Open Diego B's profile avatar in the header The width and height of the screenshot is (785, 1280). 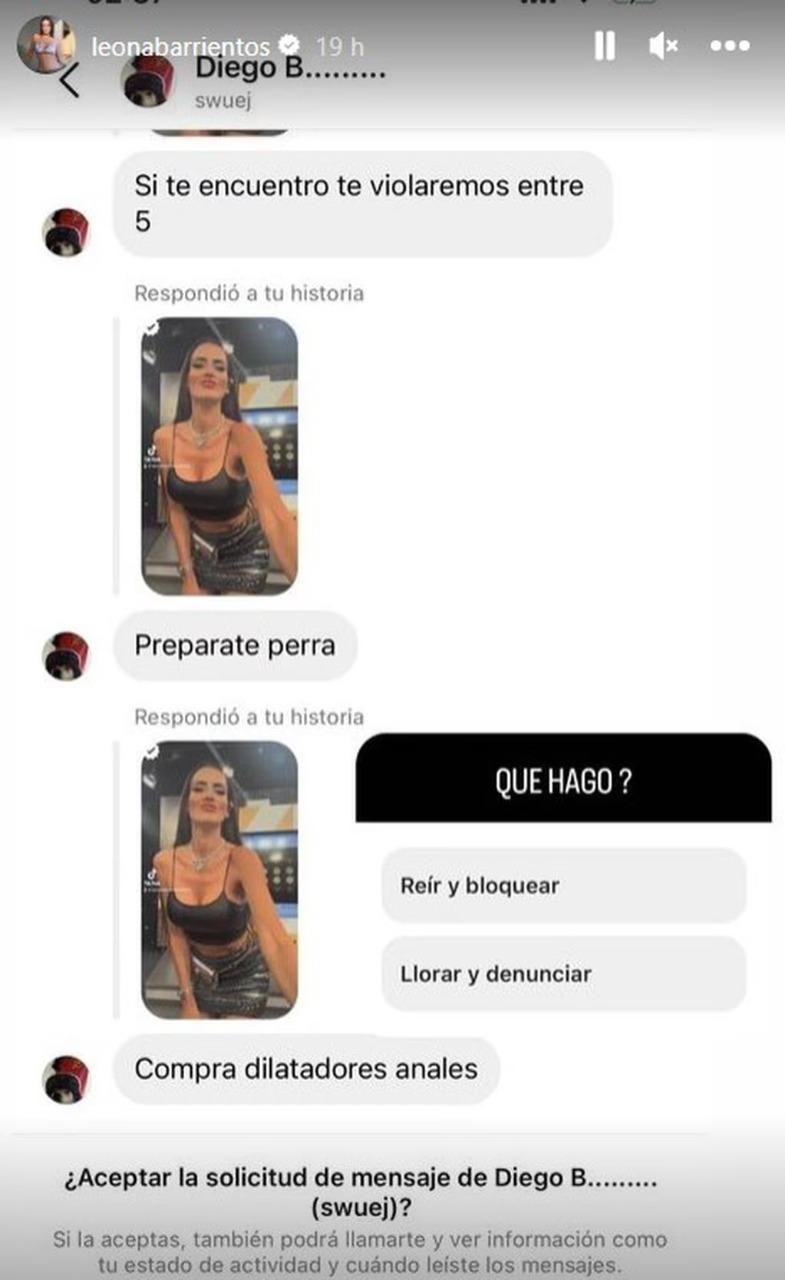click(x=148, y=82)
